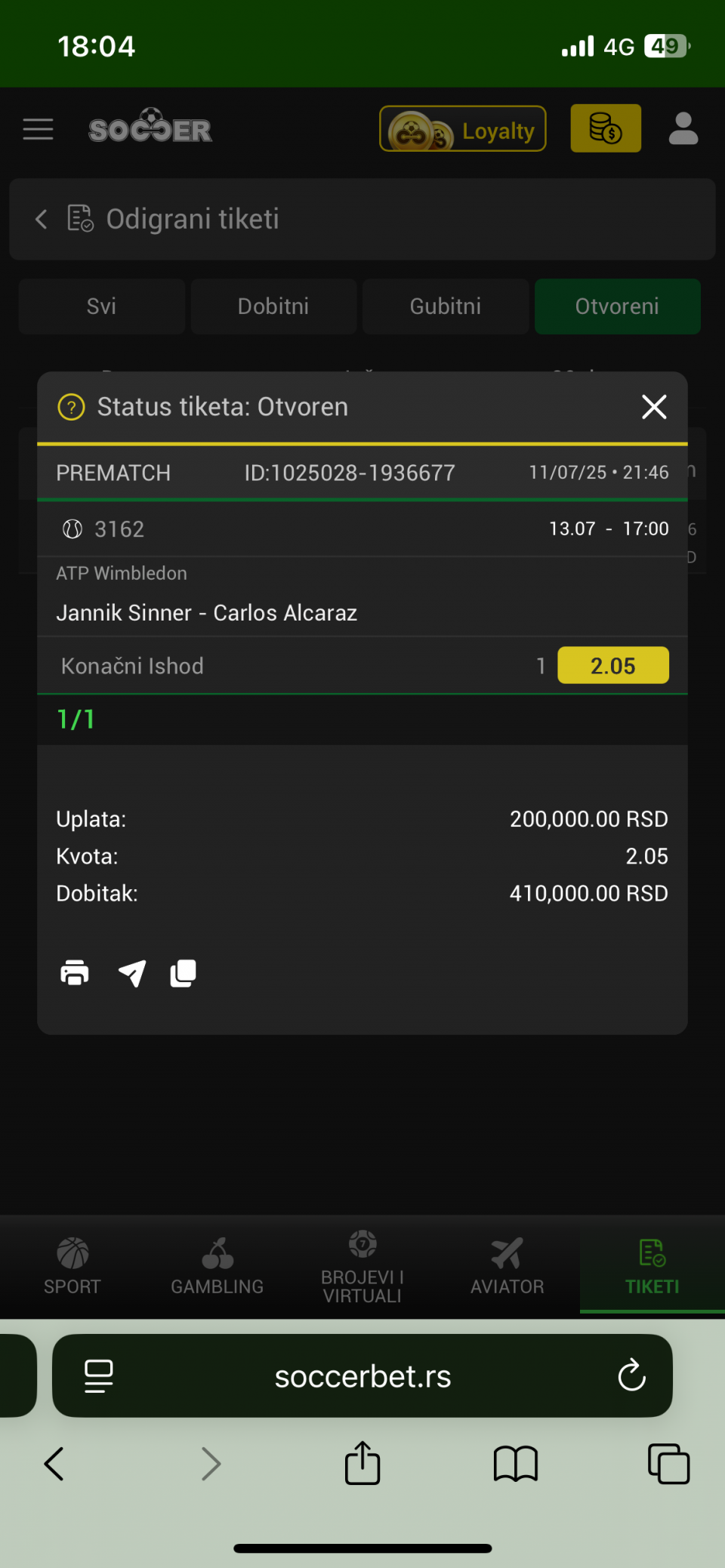Show Gubitni tickets
Viewport: 725px width, 1568px height.
click(446, 307)
